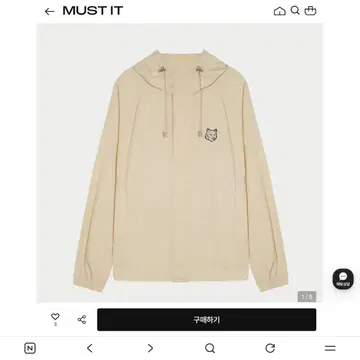Tap the 구매하기 purchase button

pos(207,320)
